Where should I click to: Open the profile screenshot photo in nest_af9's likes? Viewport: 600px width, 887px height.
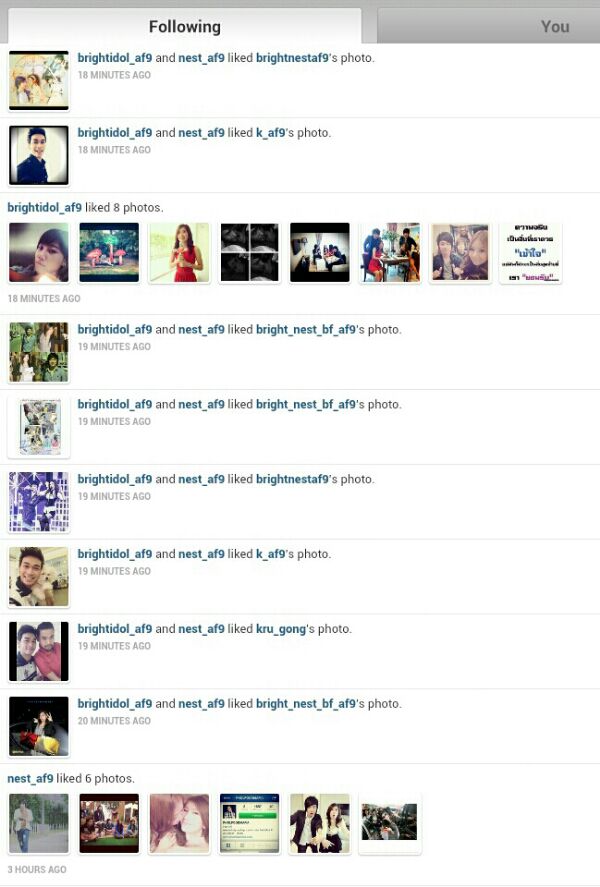point(249,823)
